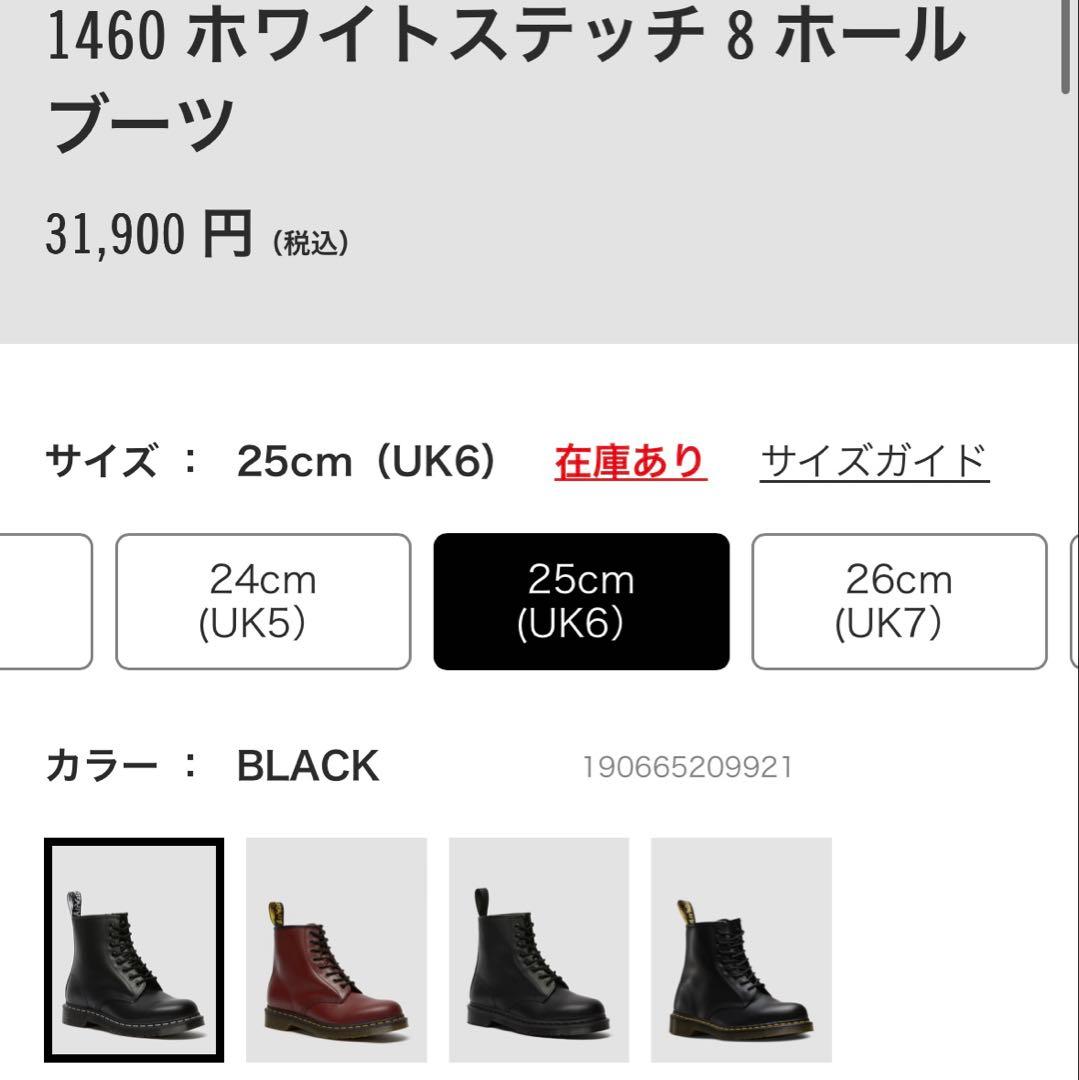Select size 24cm (UK5)

262,601
